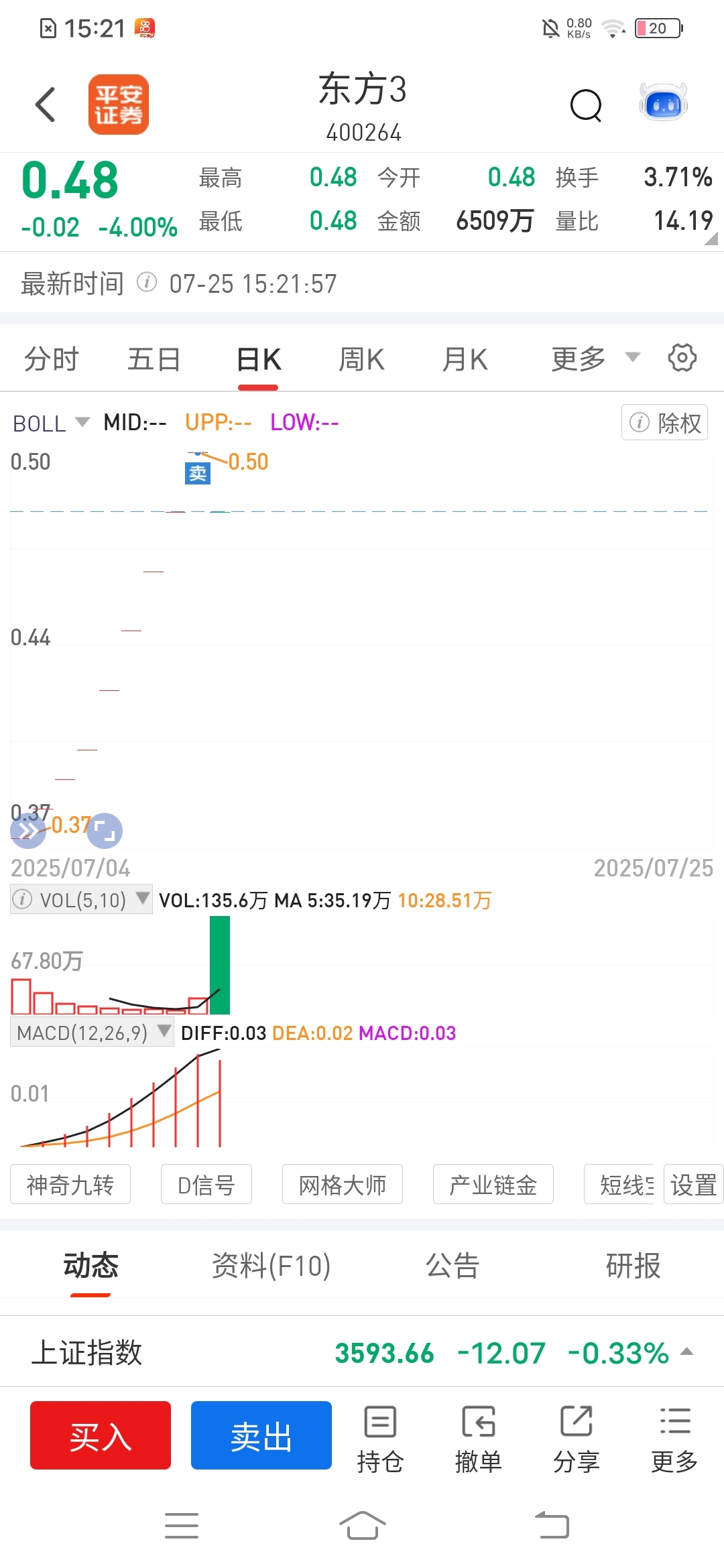This screenshot has height=1568, width=724.
Task: Tap the blue 卖出 button
Action: tap(261, 1435)
